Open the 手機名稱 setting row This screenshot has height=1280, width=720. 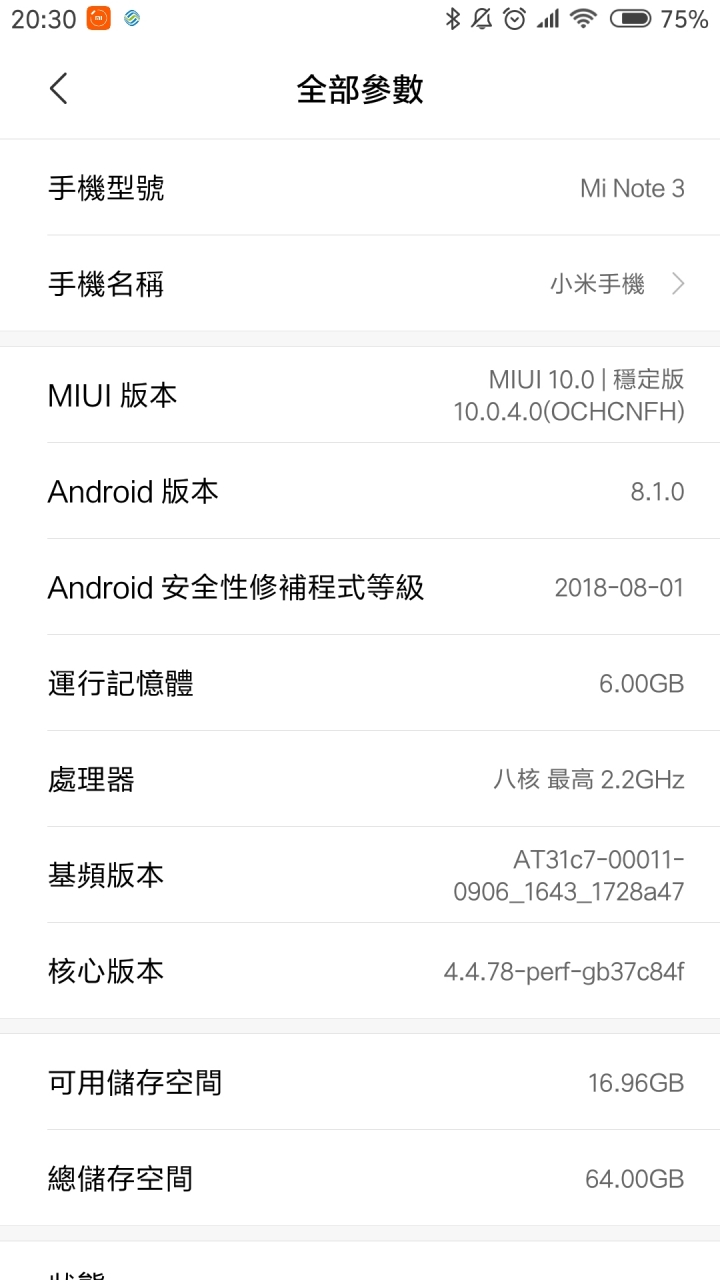(x=360, y=284)
